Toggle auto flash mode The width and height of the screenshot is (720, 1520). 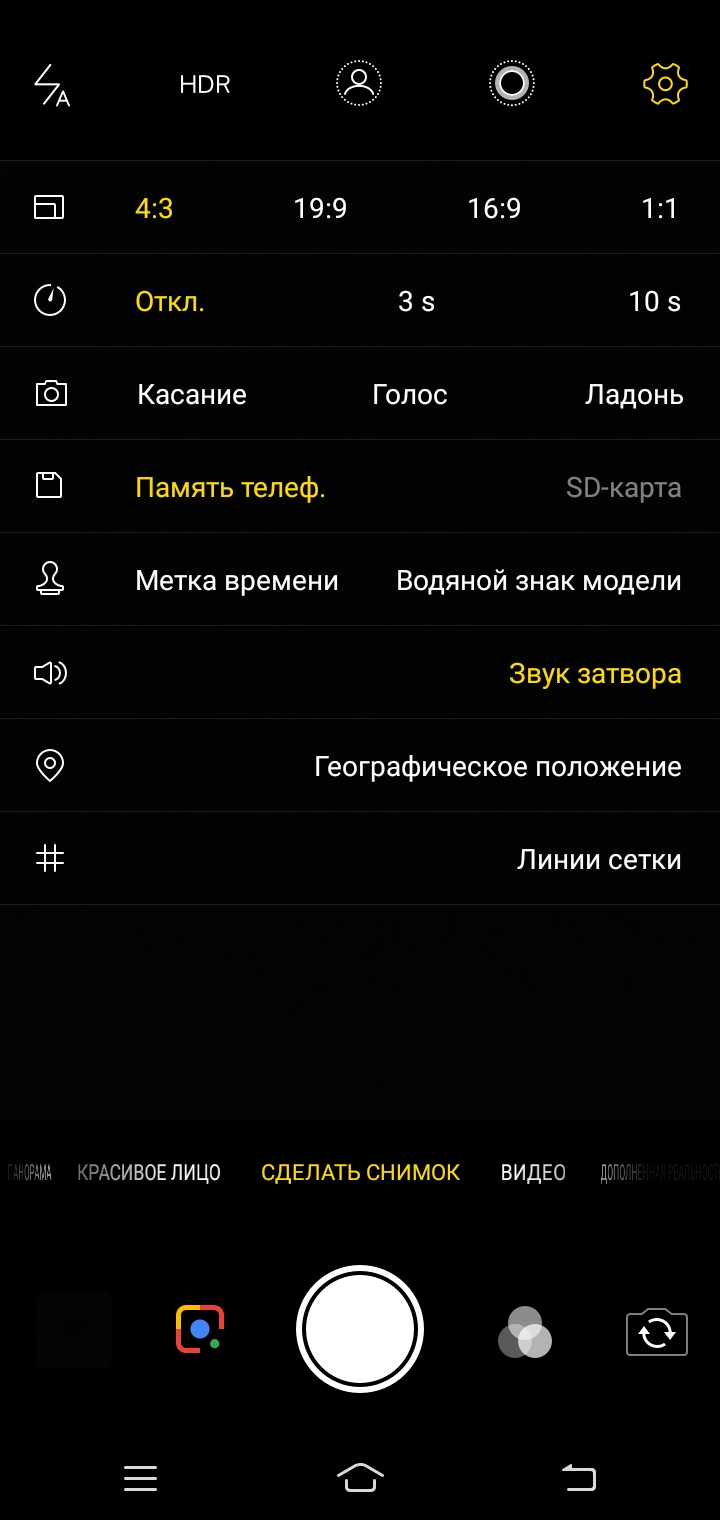tap(52, 84)
